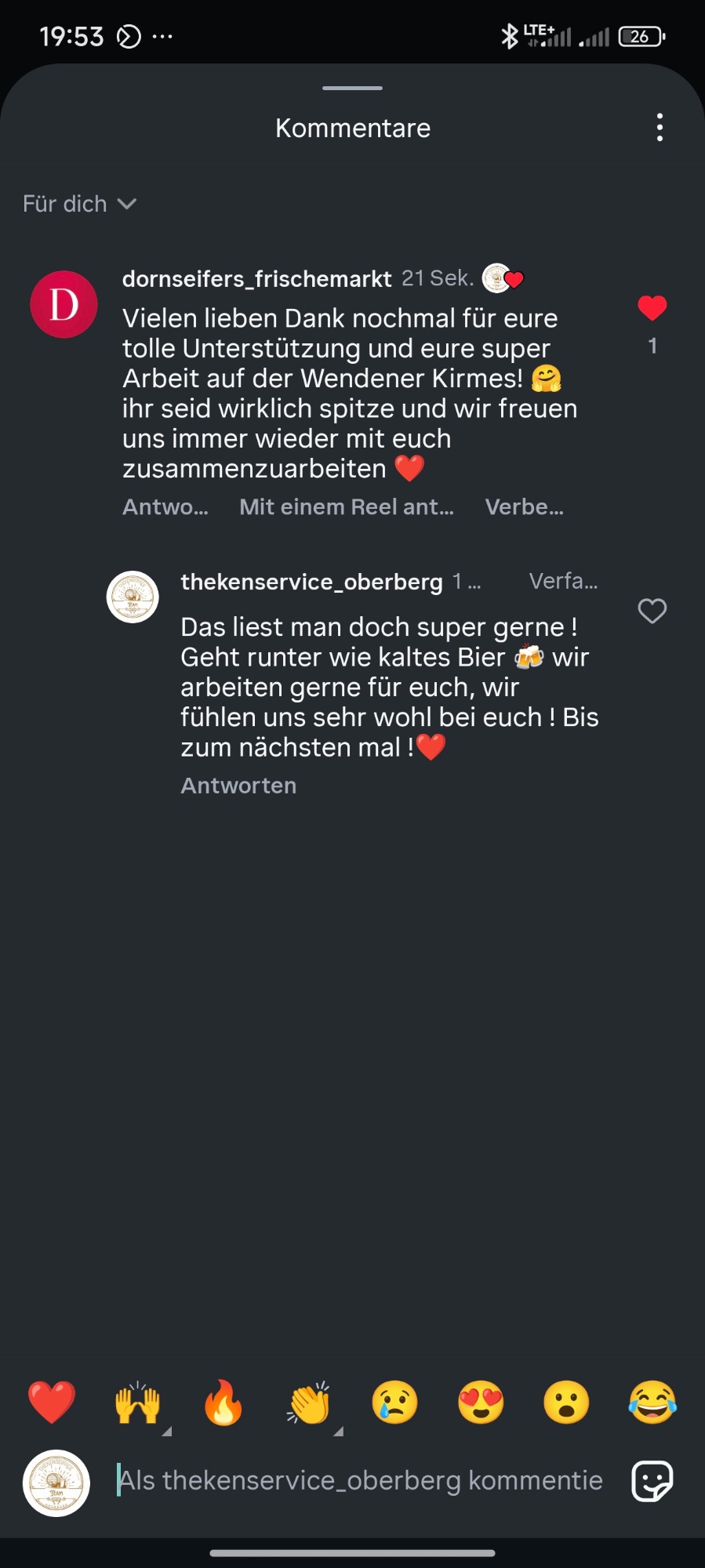Insert the laughing tears quick emoji
Screen dimensions: 705x1568
pos(652,1403)
